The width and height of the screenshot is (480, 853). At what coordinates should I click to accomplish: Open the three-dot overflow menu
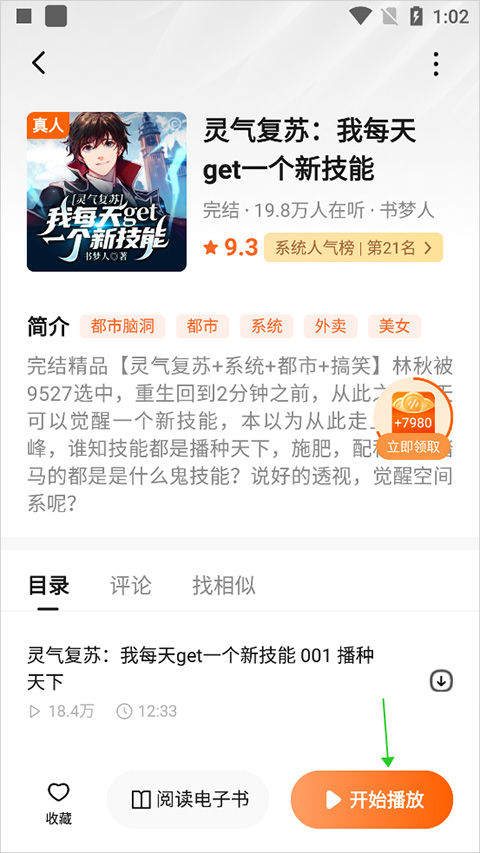pyautogui.click(x=435, y=64)
